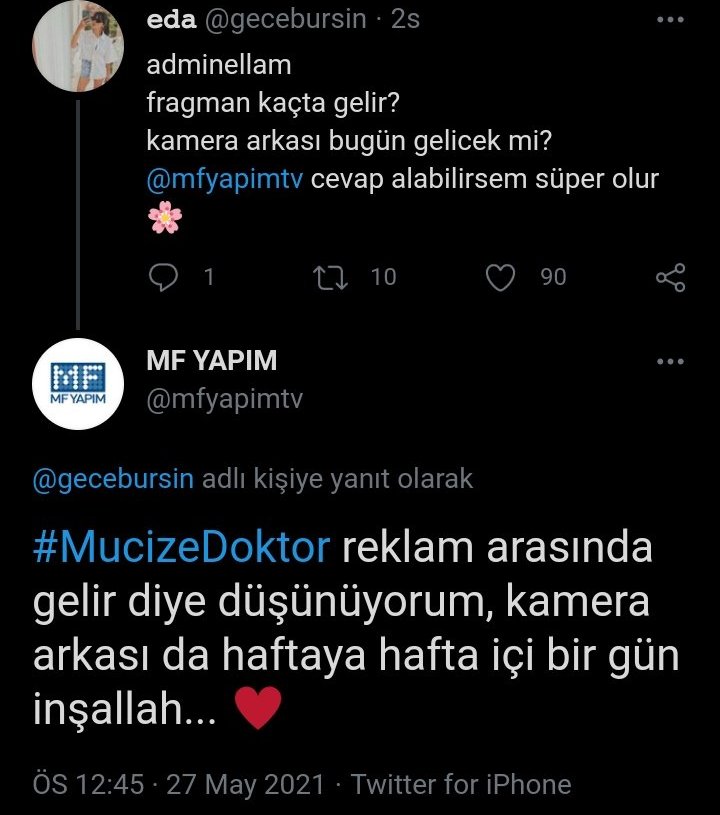
Task: Open overflow menu on eda's tweet
Action: point(670,19)
